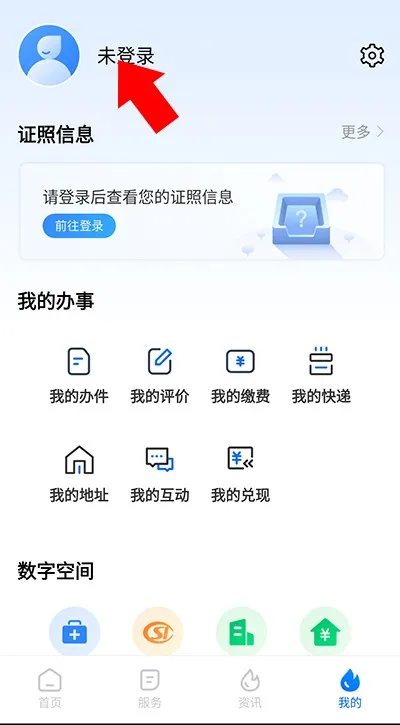This screenshot has width=400, height=725.
Task: Open the settings gear icon
Action: pyautogui.click(x=372, y=56)
